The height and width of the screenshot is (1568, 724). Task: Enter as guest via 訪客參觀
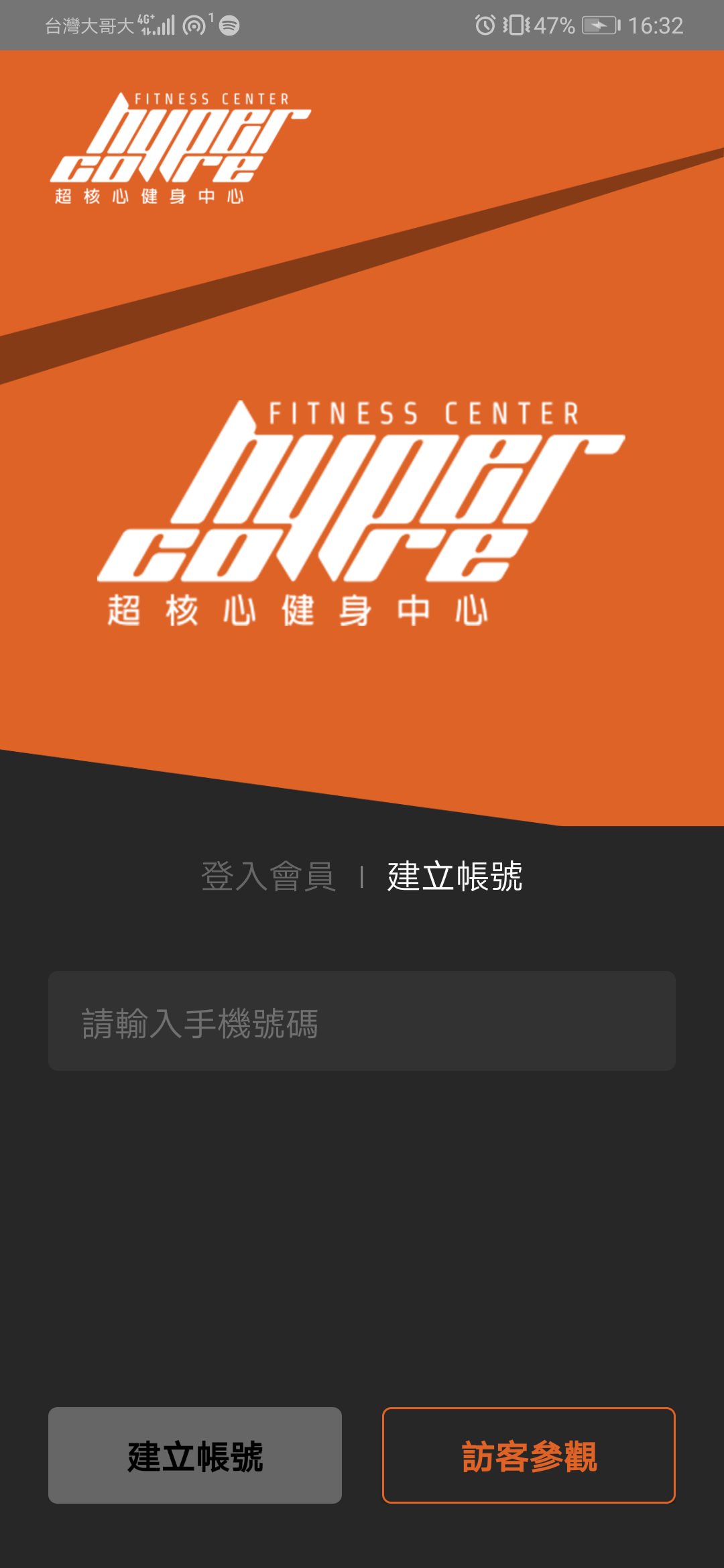528,1455
